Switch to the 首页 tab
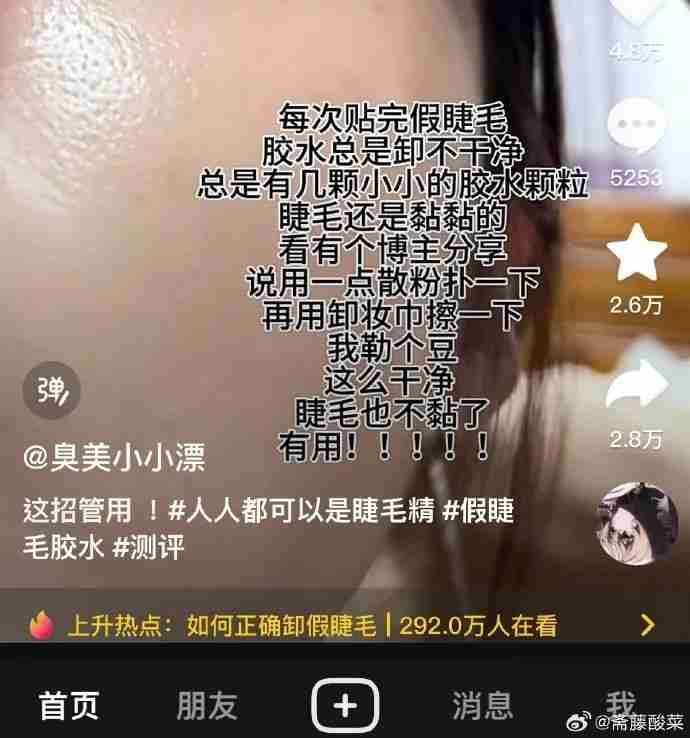 [x=69, y=705]
